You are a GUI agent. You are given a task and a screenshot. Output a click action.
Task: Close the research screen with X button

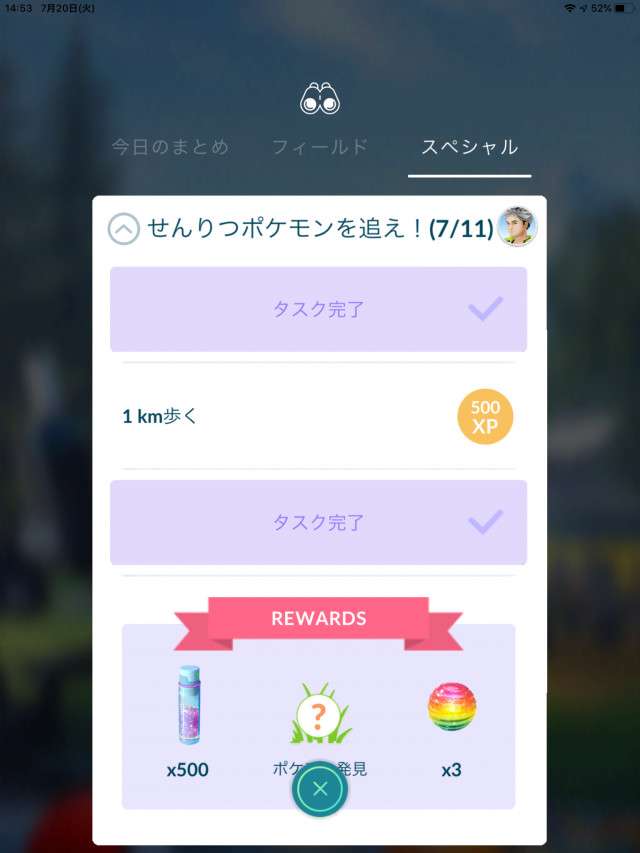click(320, 789)
